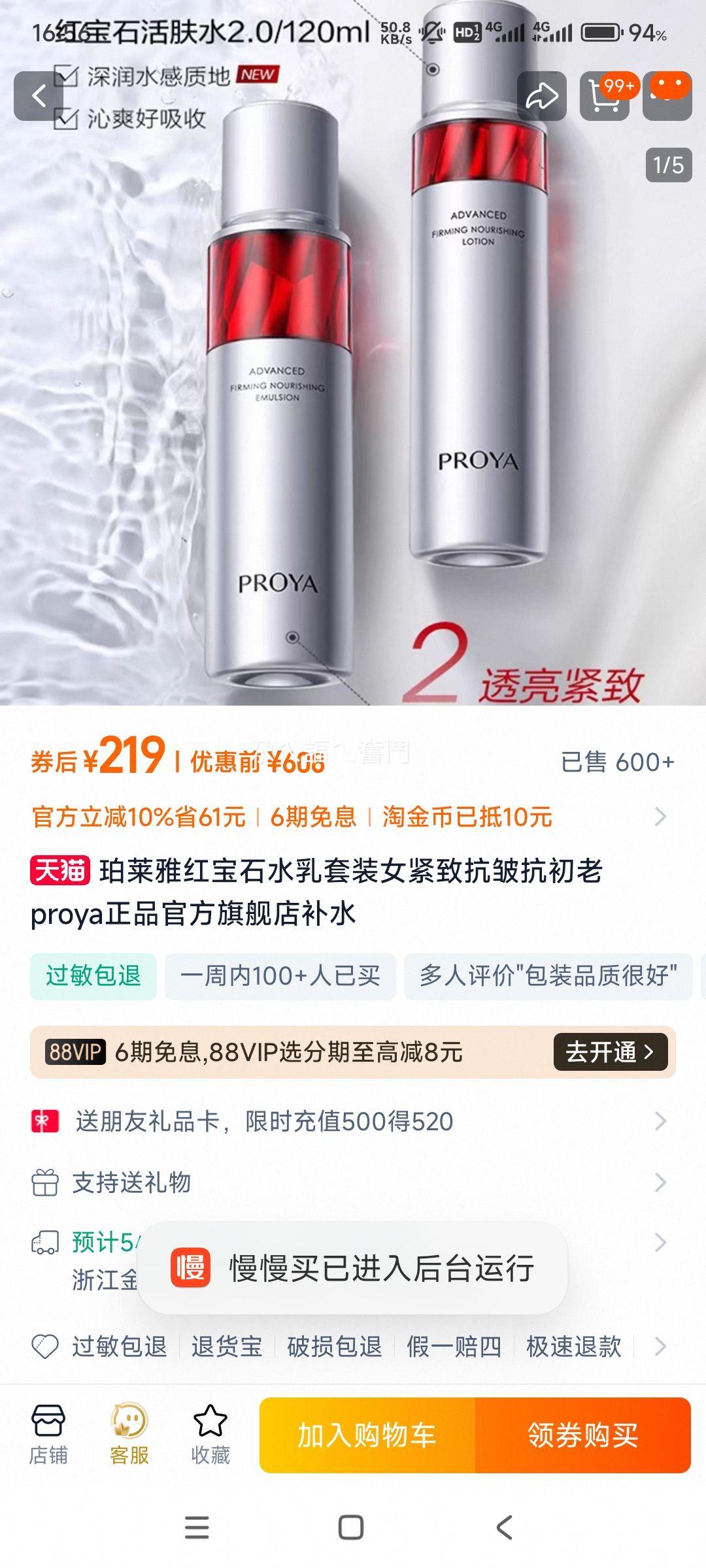Open the share icon
Screen dimensions: 706x1568
[x=543, y=95]
